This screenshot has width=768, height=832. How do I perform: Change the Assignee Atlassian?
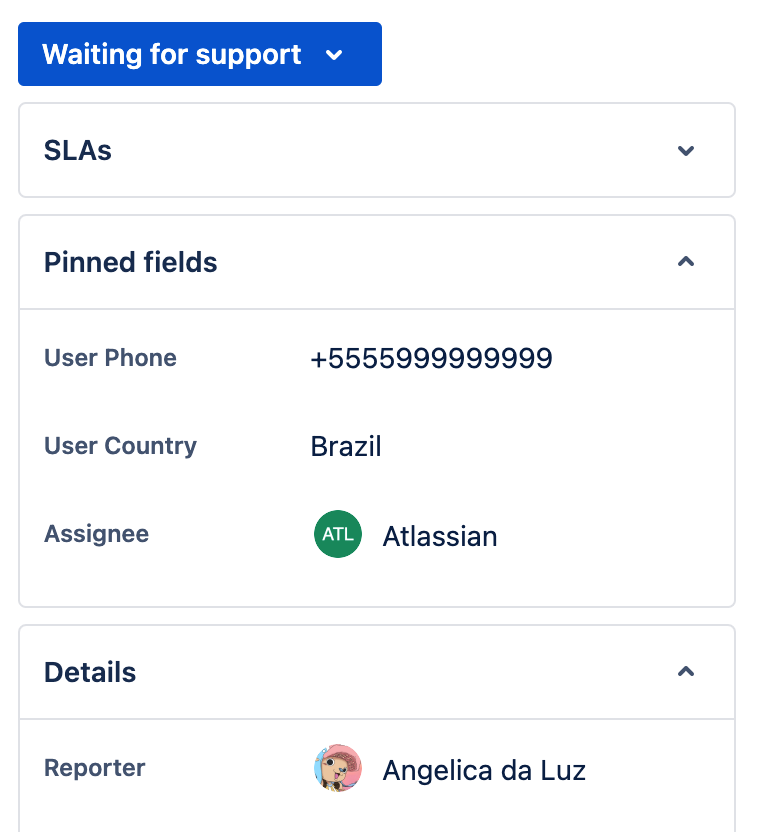439,536
